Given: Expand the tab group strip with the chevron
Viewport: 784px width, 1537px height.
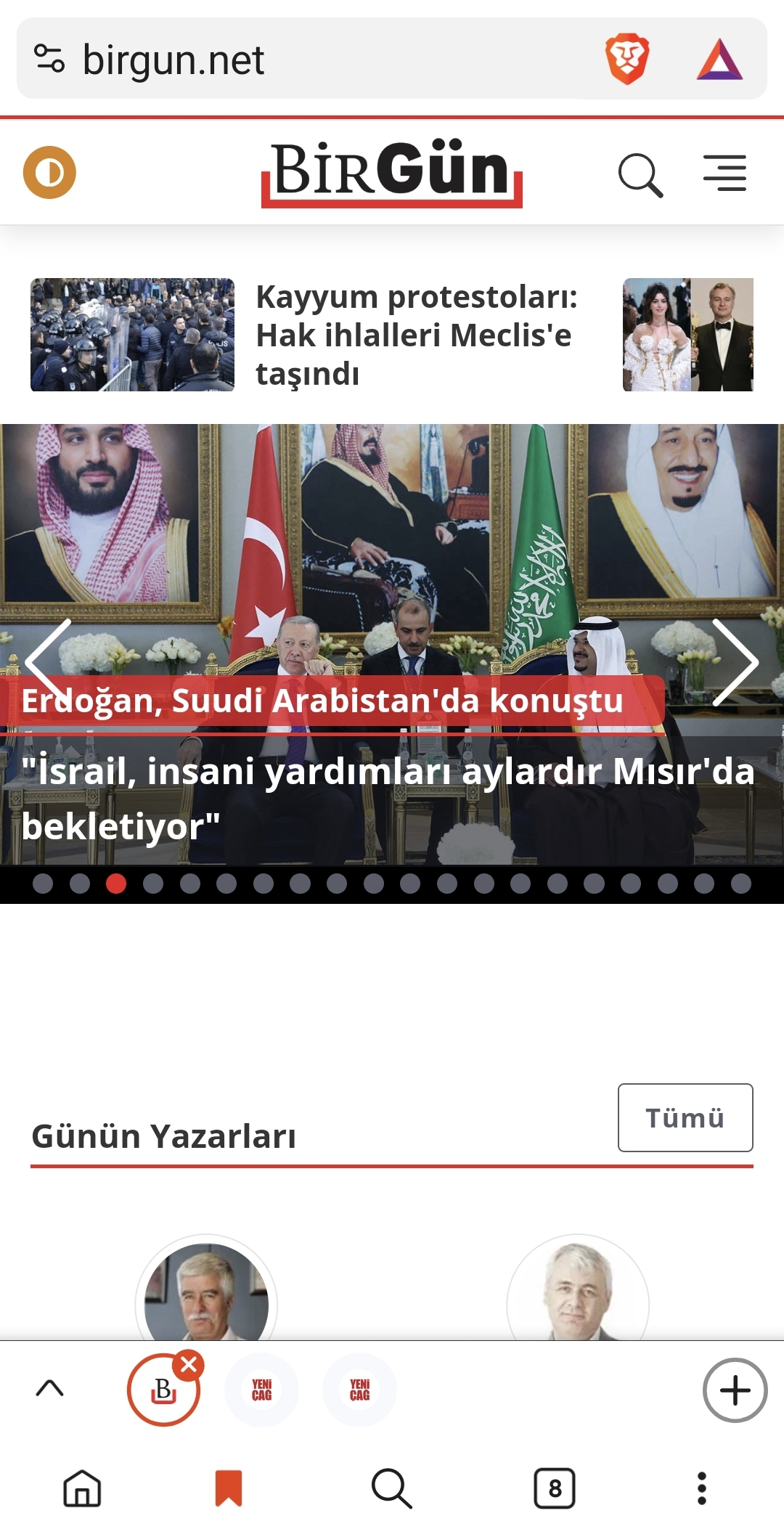Looking at the screenshot, I should 49,1389.
